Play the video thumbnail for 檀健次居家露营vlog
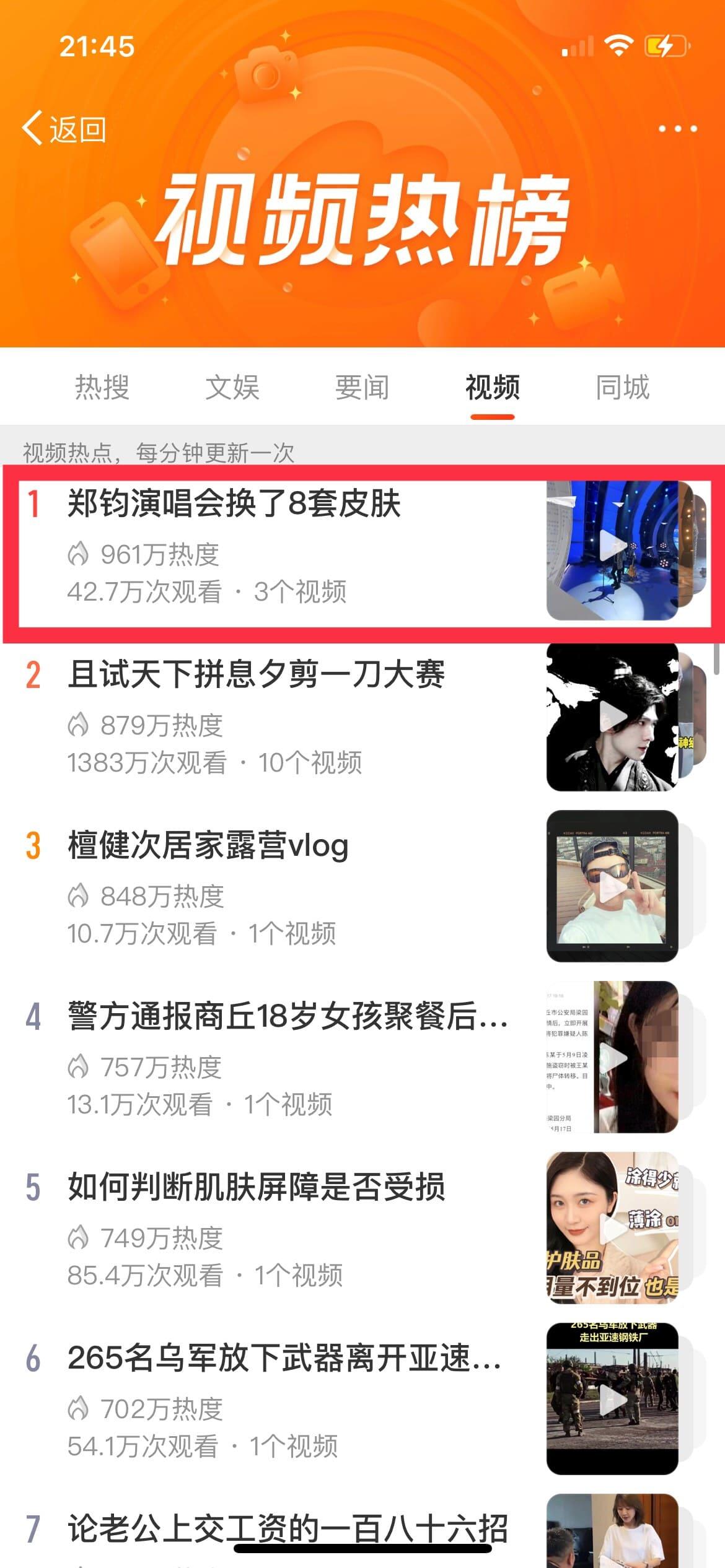725x1568 pixels. (612, 886)
